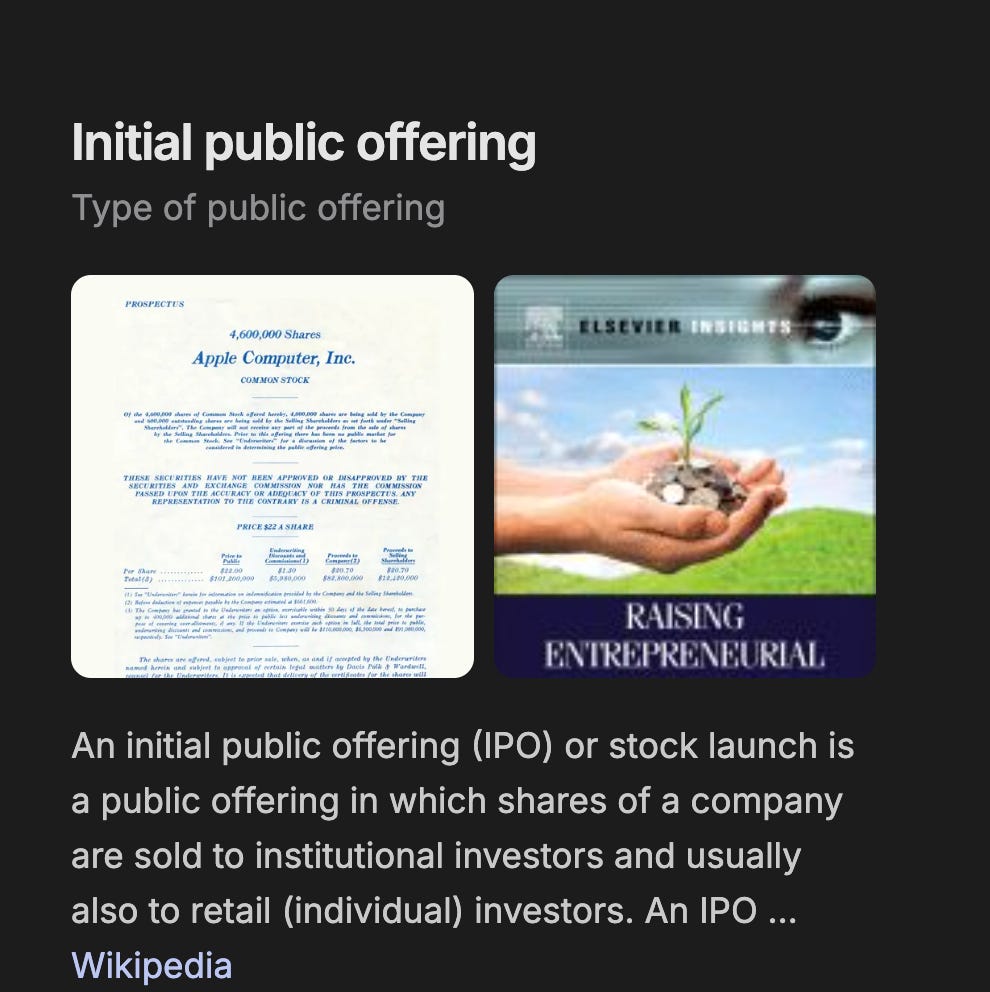View the Apple Computer prospectus image

click(272, 476)
